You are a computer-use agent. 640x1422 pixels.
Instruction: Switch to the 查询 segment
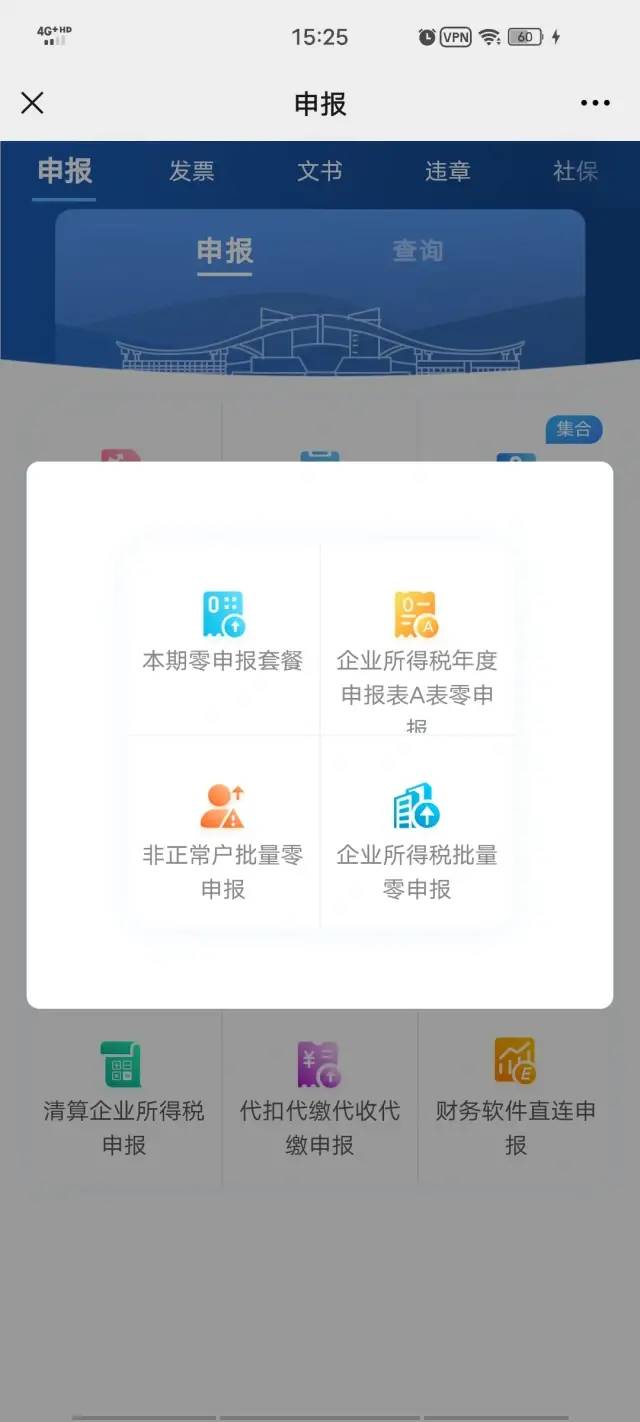(417, 250)
